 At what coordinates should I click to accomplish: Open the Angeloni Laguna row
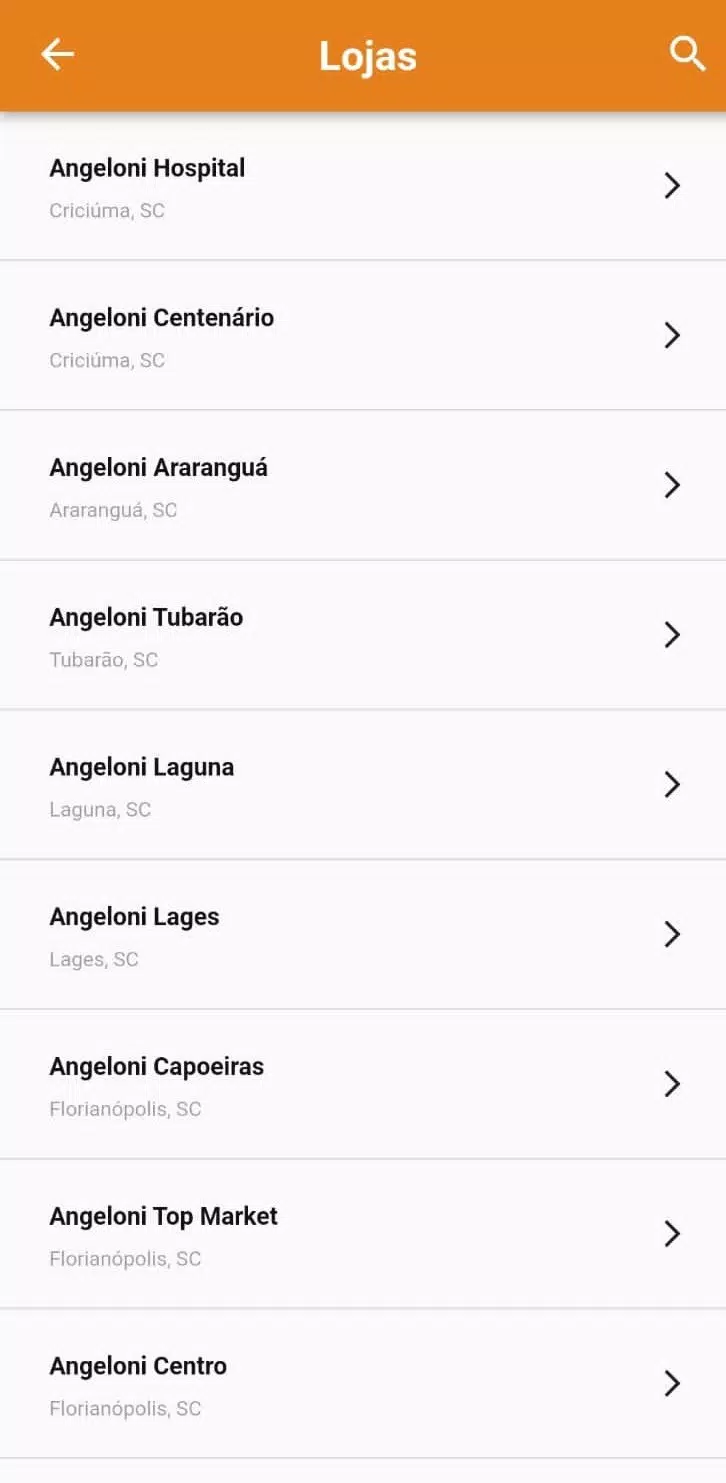(363, 785)
